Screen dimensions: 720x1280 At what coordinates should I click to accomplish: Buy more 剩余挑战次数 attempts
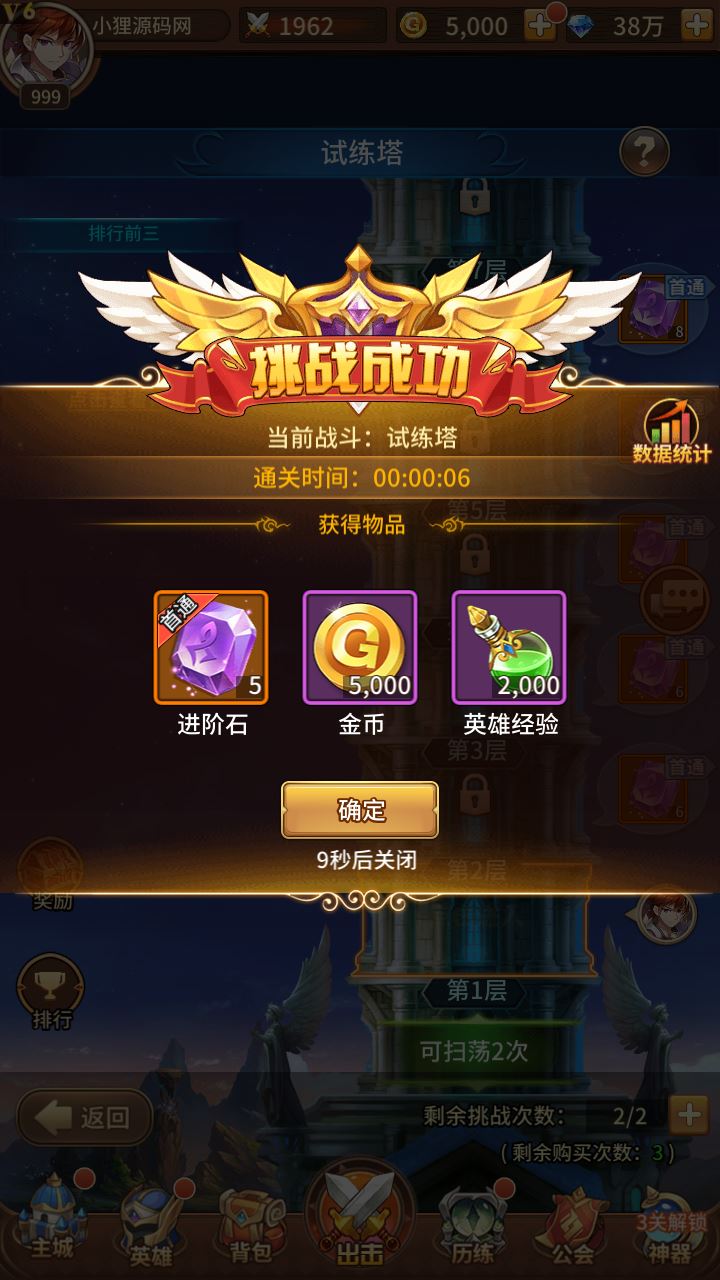tap(689, 1115)
